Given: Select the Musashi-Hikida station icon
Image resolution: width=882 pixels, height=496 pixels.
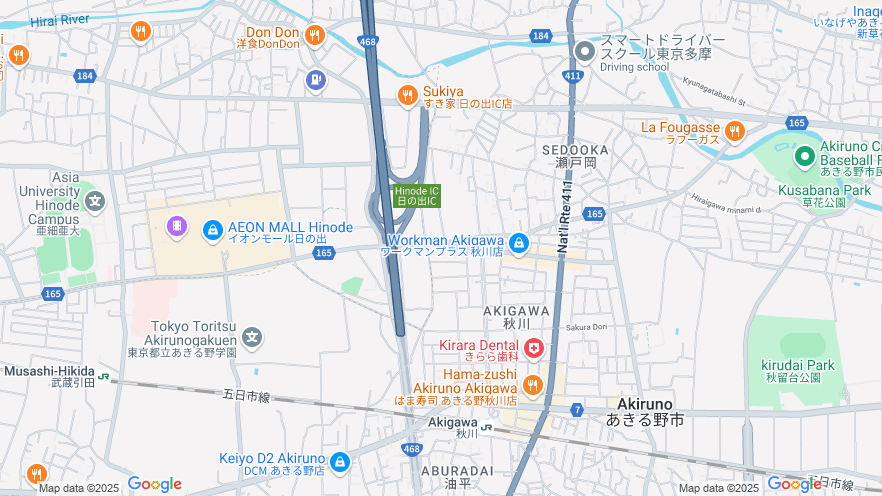Looking at the screenshot, I should tap(103, 379).
